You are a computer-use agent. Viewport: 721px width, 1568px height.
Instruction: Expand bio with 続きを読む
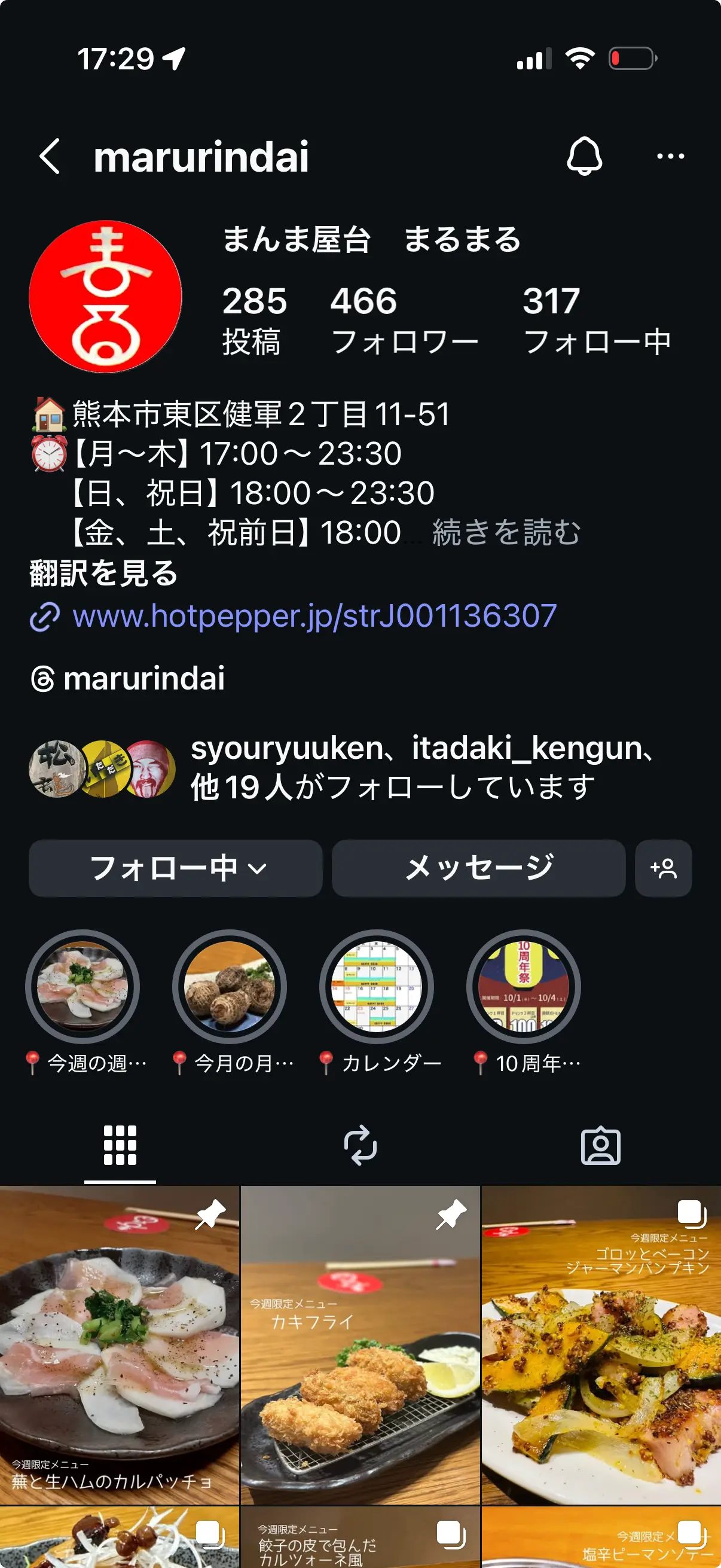click(x=506, y=533)
